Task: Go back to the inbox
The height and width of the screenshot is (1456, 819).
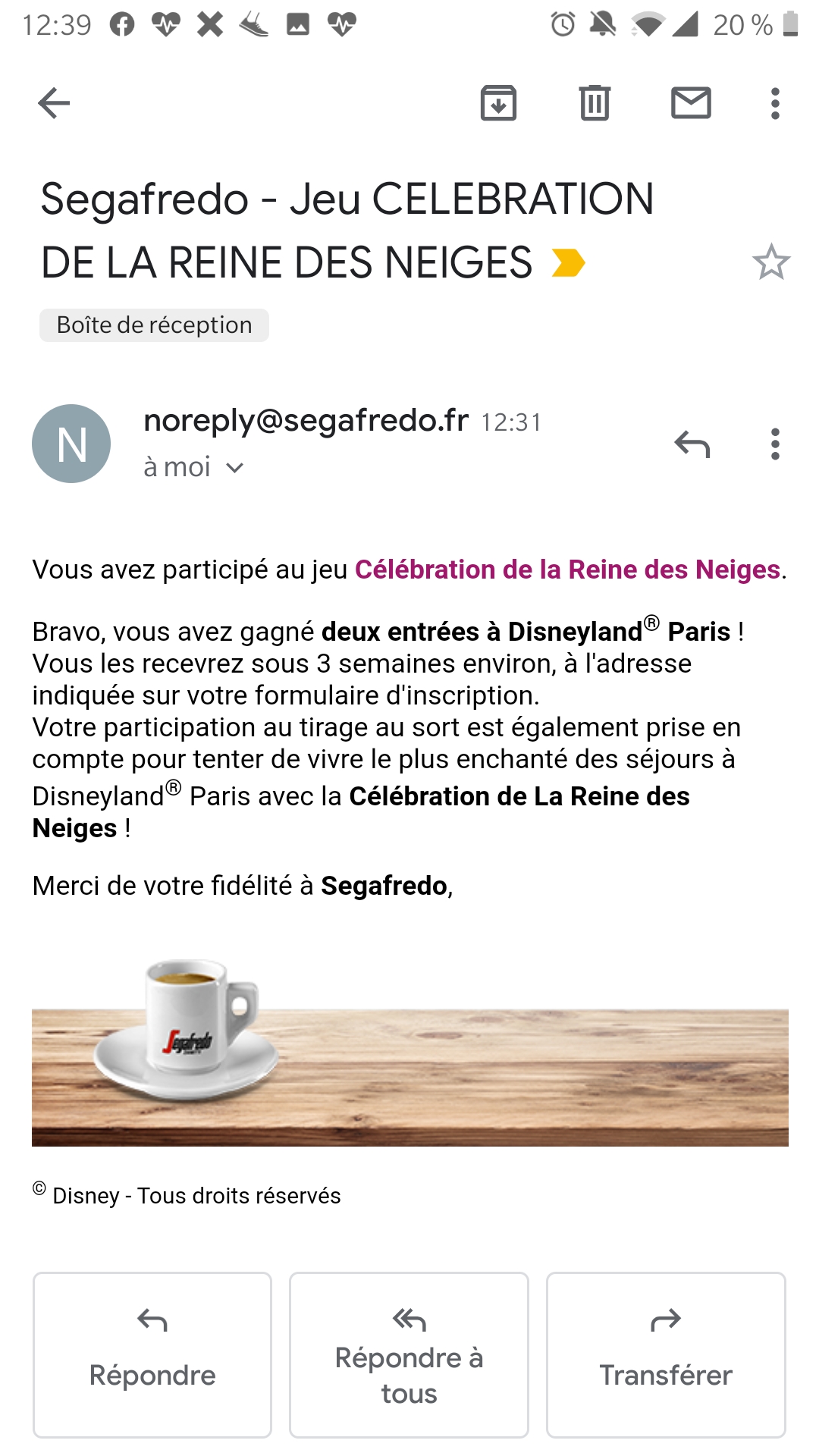Action: click(x=54, y=103)
